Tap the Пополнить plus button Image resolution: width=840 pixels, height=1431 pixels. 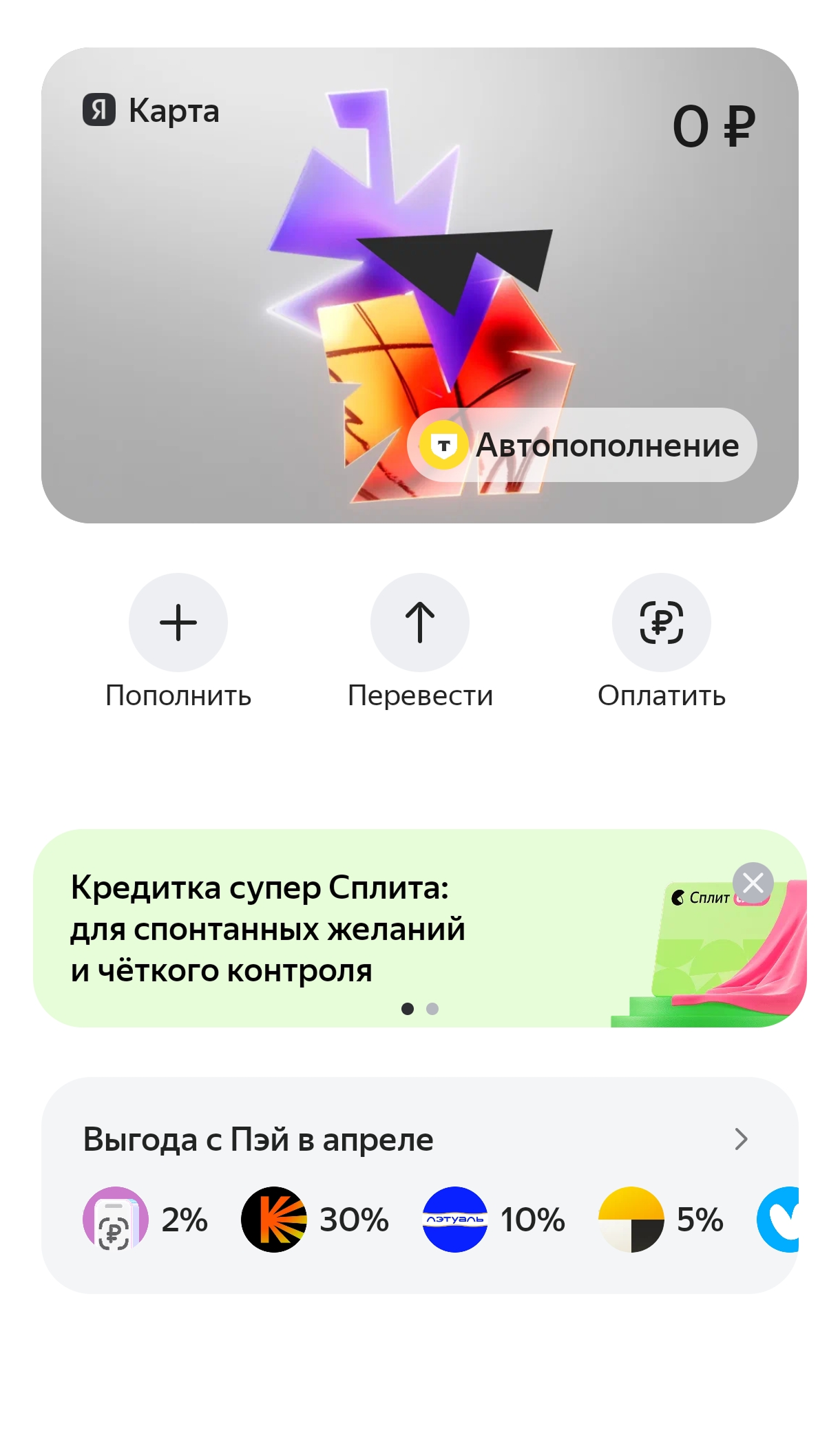(178, 622)
